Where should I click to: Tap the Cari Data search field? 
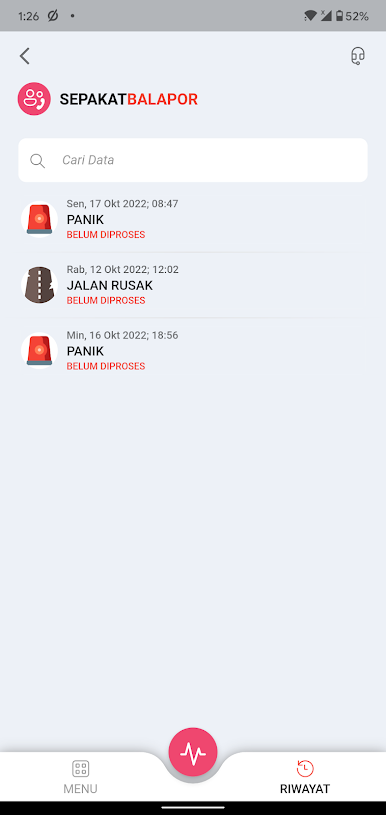[193, 160]
